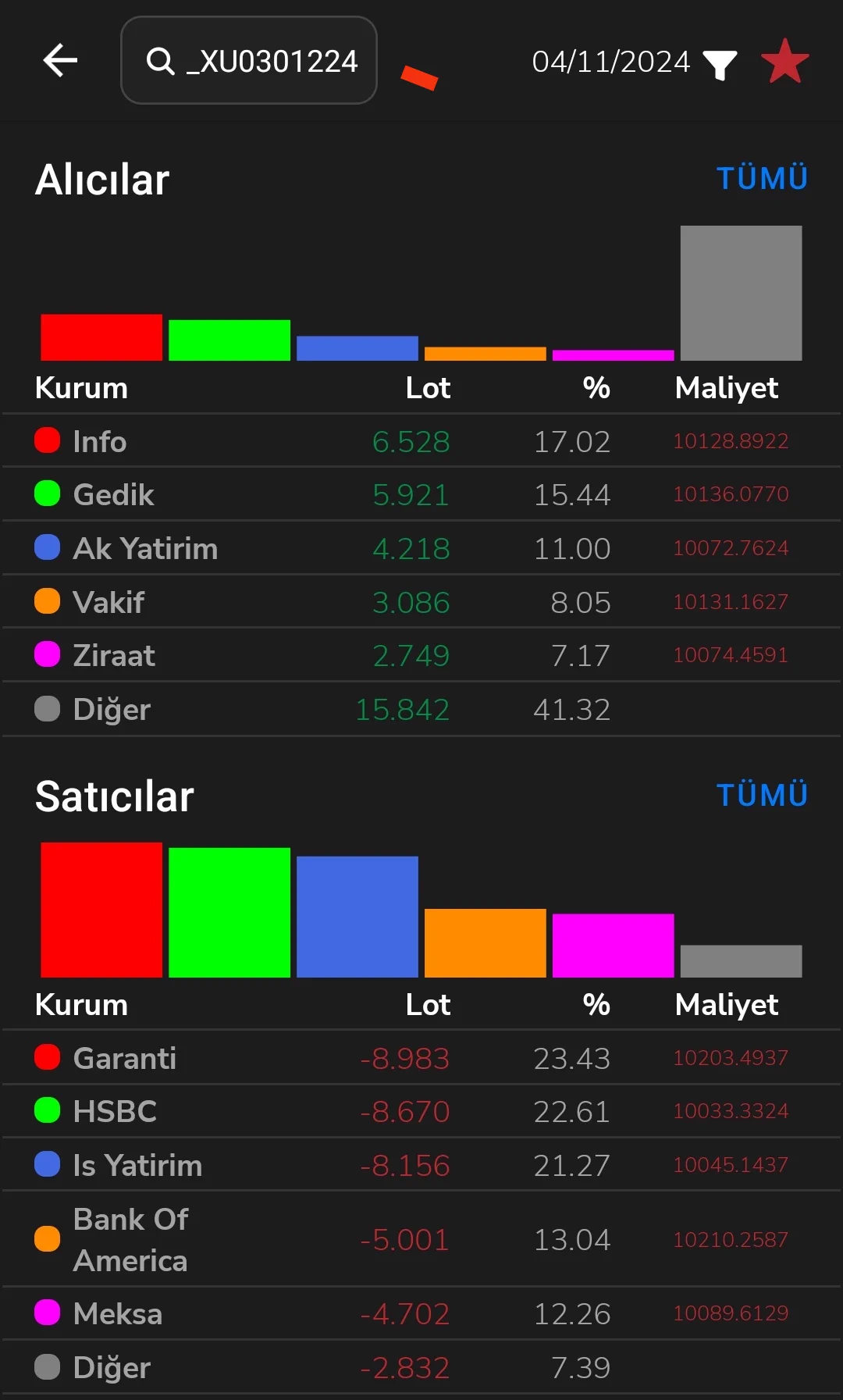Show all buyers via Alıcılar TÜMÜ
The height and width of the screenshot is (1400, 843).
click(x=762, y=178)
